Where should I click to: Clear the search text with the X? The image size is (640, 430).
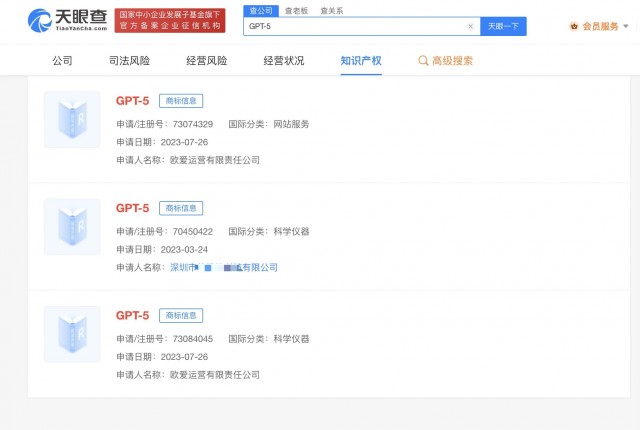pyautogui.click(x=471, y=27)
